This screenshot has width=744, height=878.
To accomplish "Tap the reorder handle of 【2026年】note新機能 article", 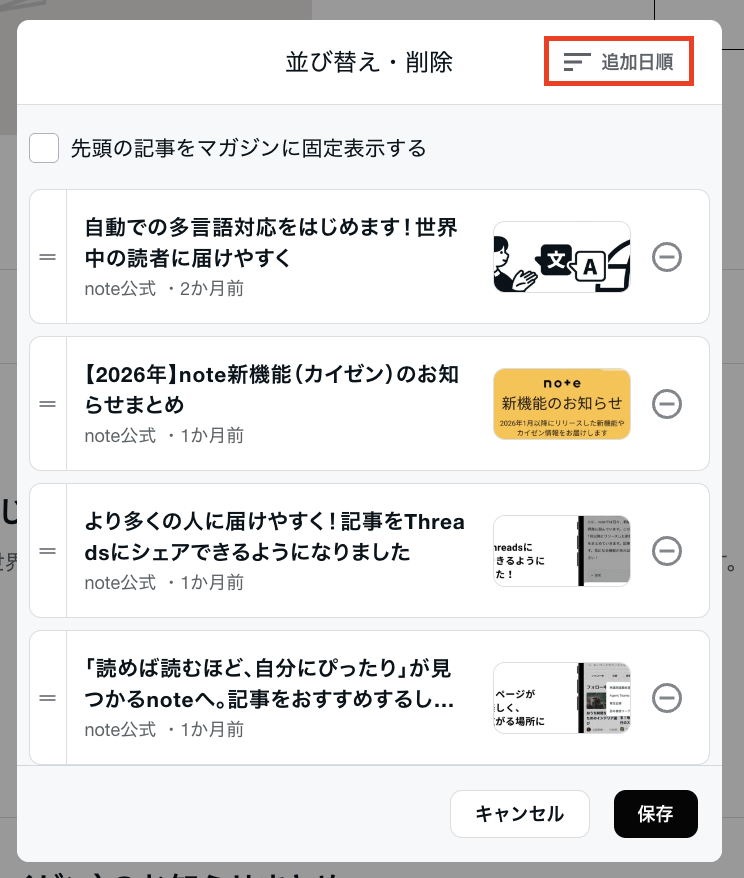I will pos(48,404).
